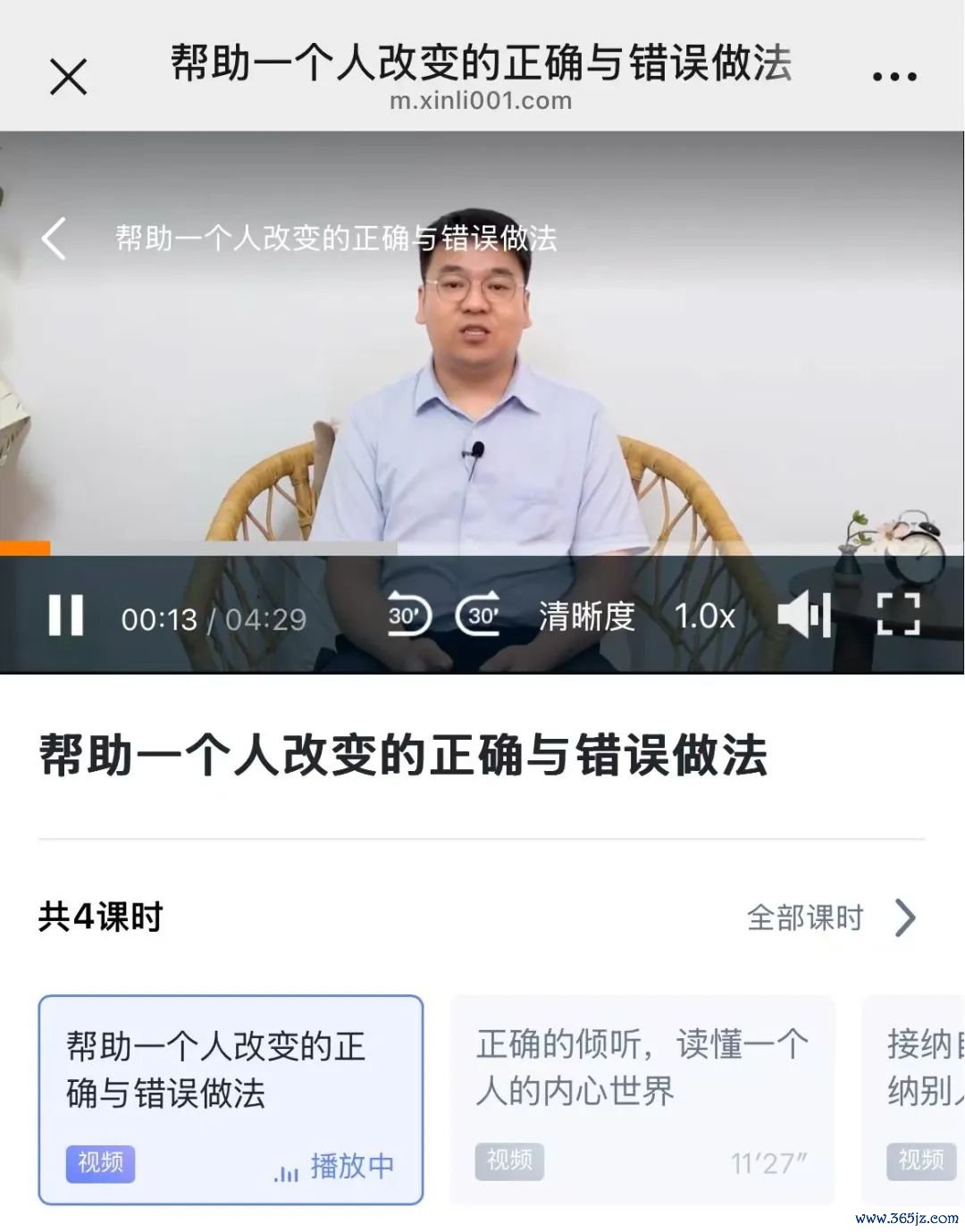The width and height of the screenshot is (965, 1232).
Task: Select the lesson 帮助一个人改变的正确与错误做法 card
Action: click(x=231, y=1099)
